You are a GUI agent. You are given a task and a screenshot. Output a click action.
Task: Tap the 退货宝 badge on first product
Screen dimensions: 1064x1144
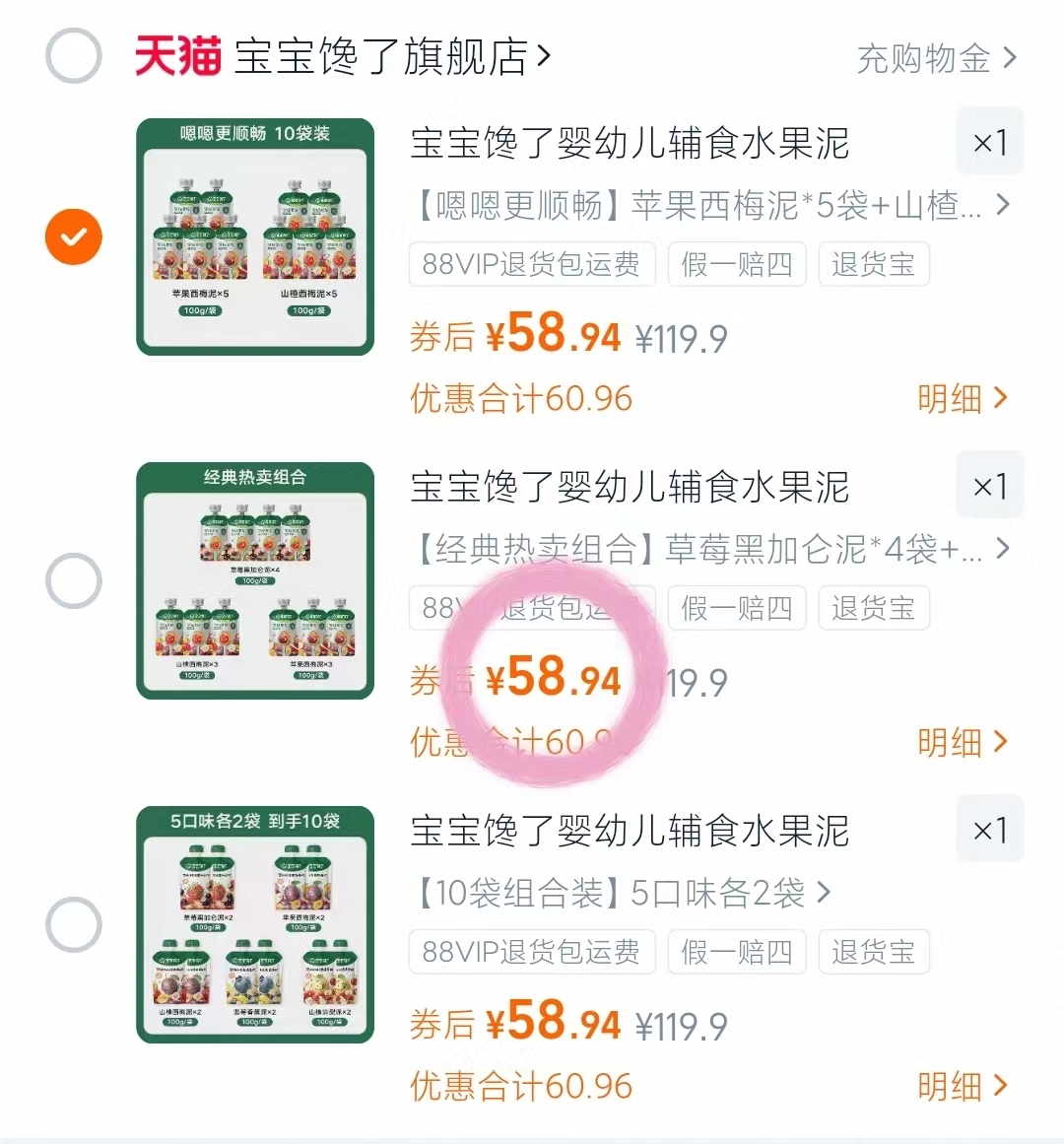[874, 264]
